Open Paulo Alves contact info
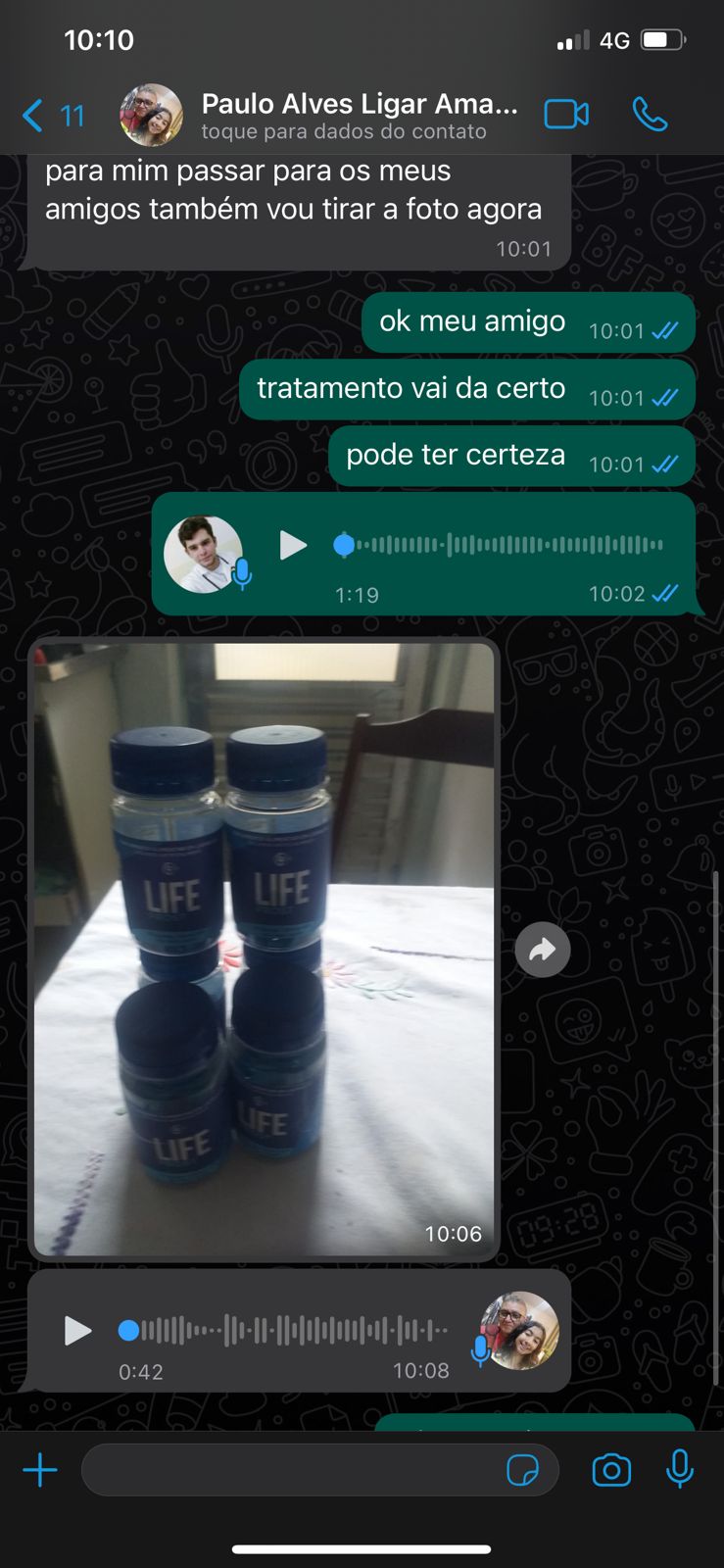The height and width of the screenshot is (1568, 724). pyautogui.click(x=359, y=116)
